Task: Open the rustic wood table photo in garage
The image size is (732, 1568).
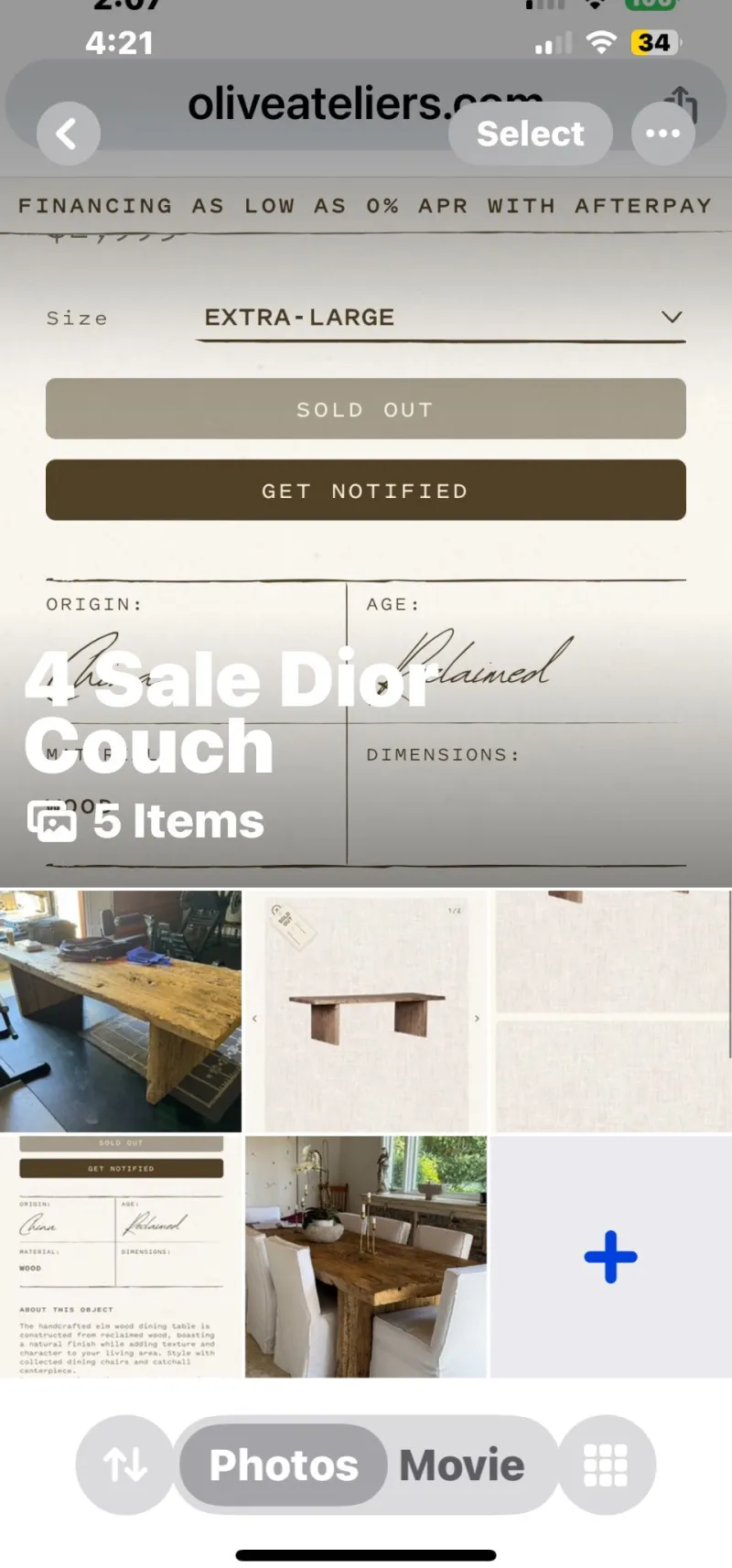Action: tap(121, 1011)
